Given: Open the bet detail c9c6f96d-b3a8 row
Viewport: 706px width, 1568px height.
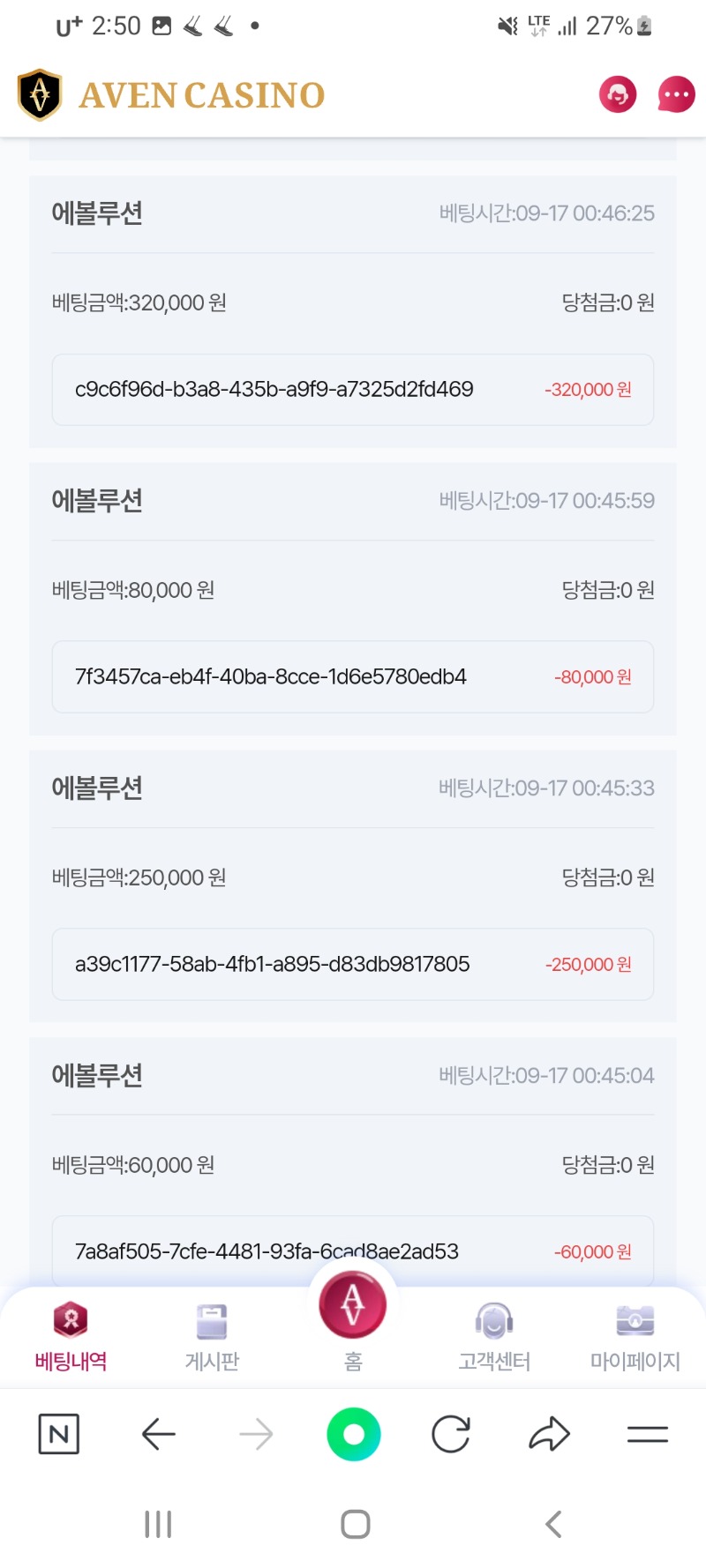Looking at the screenshot, I should (353, 390).
